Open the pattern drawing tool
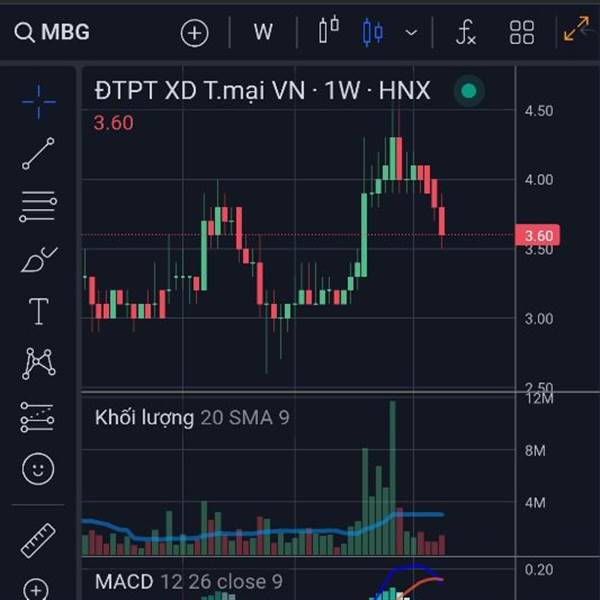The height and width of the screenshot is (600, 600). click(38, 364)
